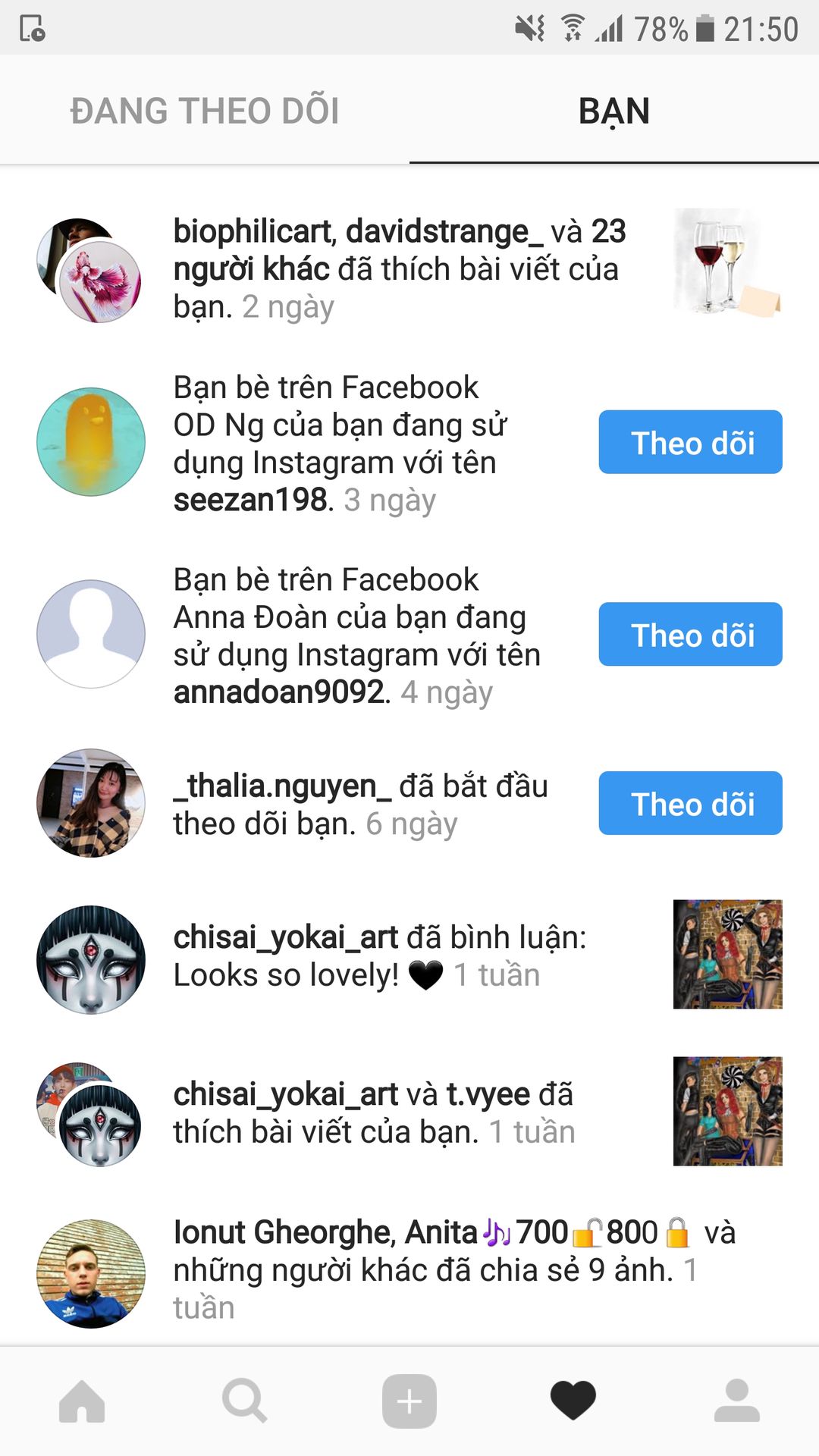The image size is (819, 1456).
Task: Follow seezan198 with Theo dõi button
Action: 690,442
